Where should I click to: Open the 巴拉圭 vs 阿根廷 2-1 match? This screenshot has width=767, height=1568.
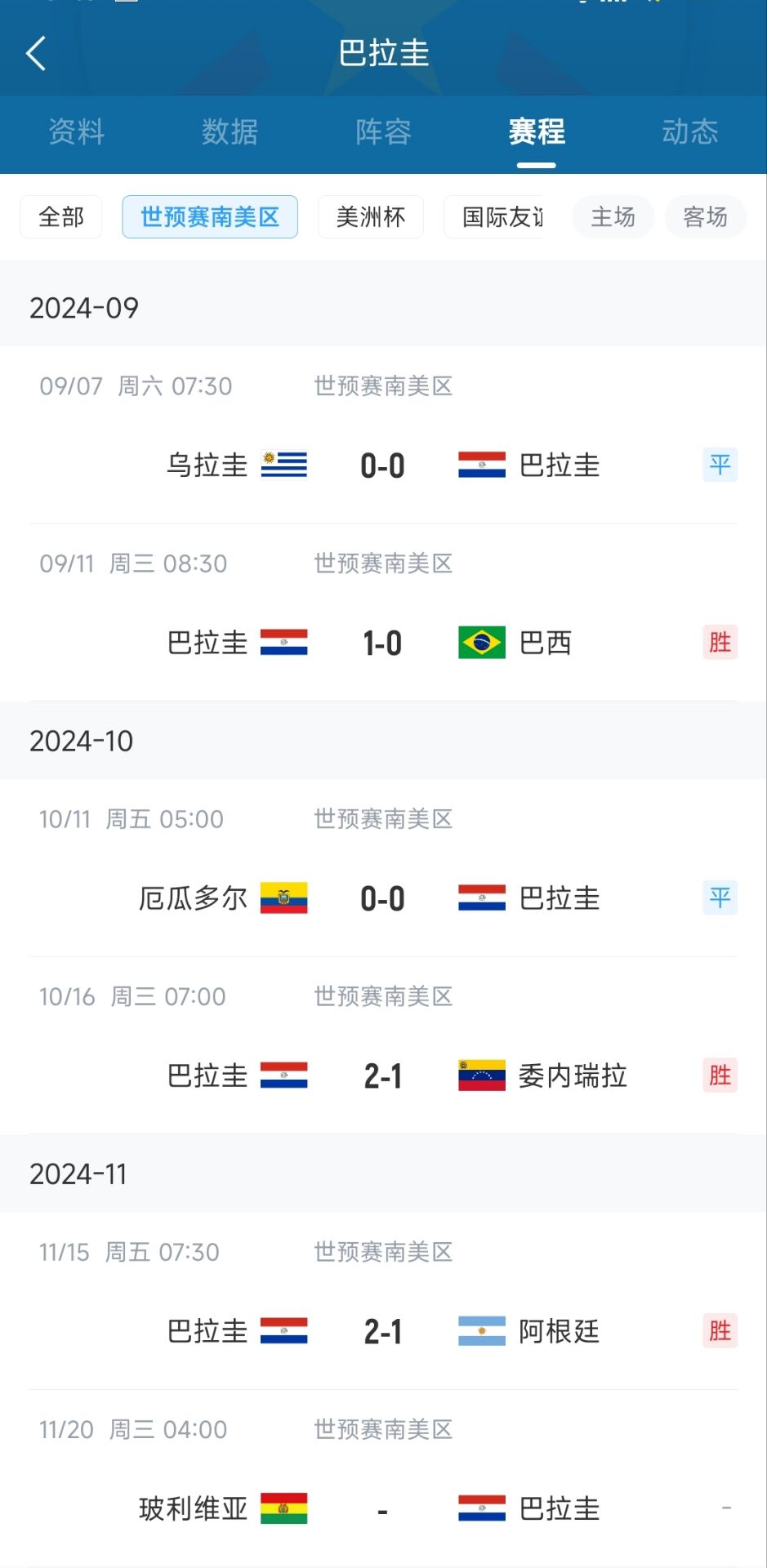click(x=383, y=1301)
